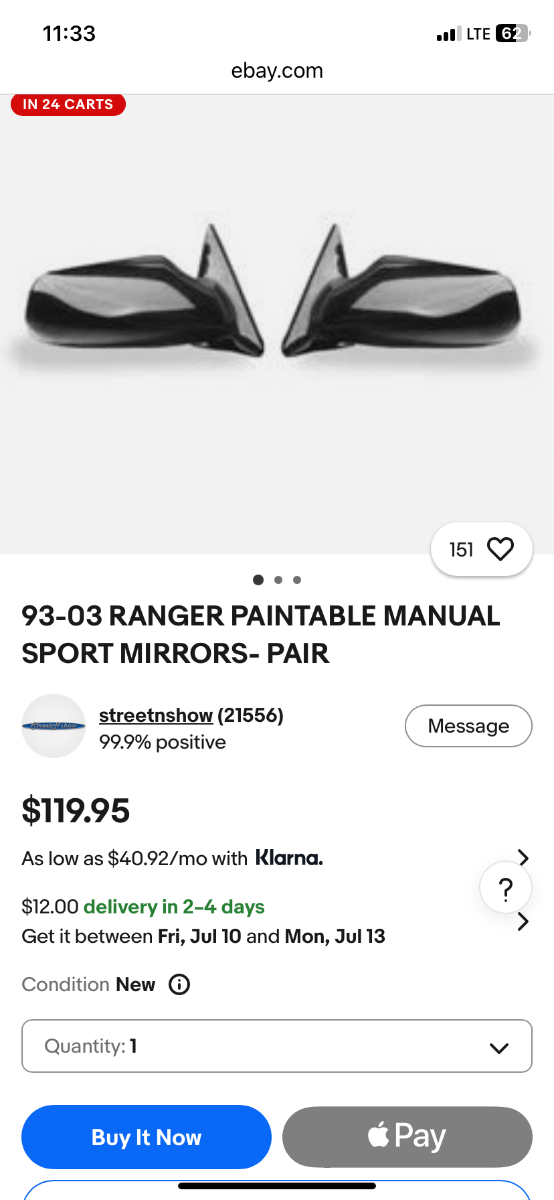Message the seller streetnshow
Image resolution: width=554 pixels, height=1200 pixels.
[x=468, y=726]
